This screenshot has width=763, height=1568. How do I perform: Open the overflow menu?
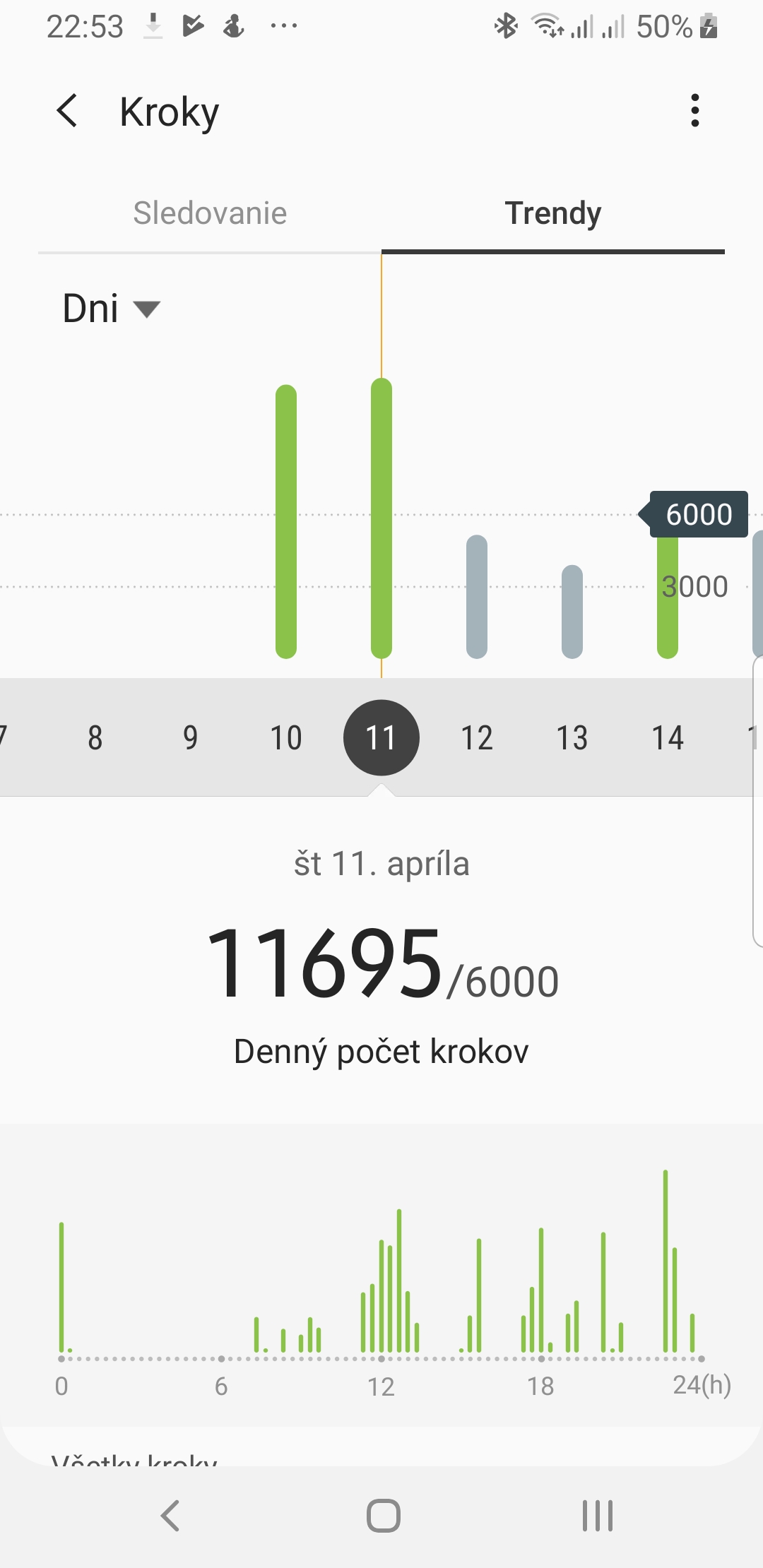coord(695,111)
